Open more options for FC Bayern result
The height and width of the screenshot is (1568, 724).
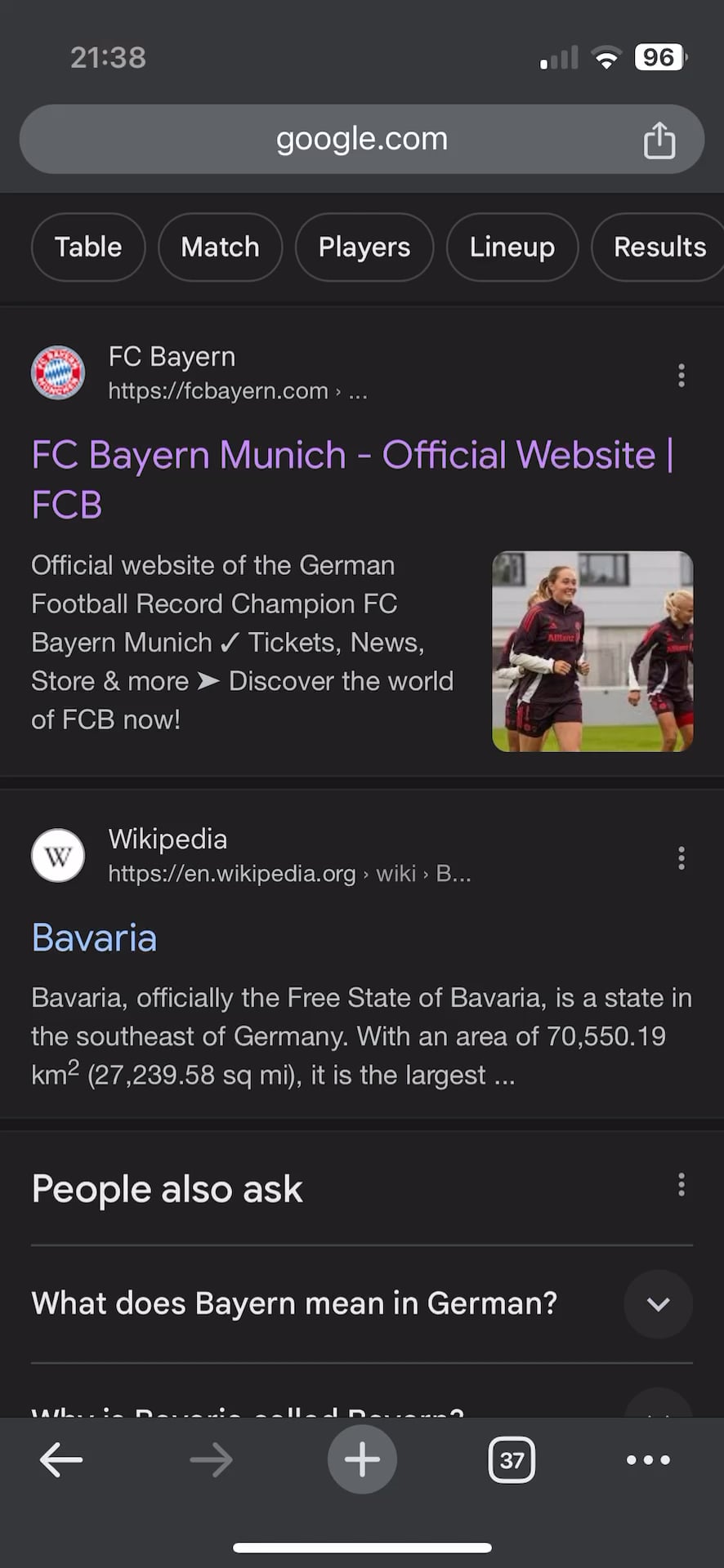681,376
